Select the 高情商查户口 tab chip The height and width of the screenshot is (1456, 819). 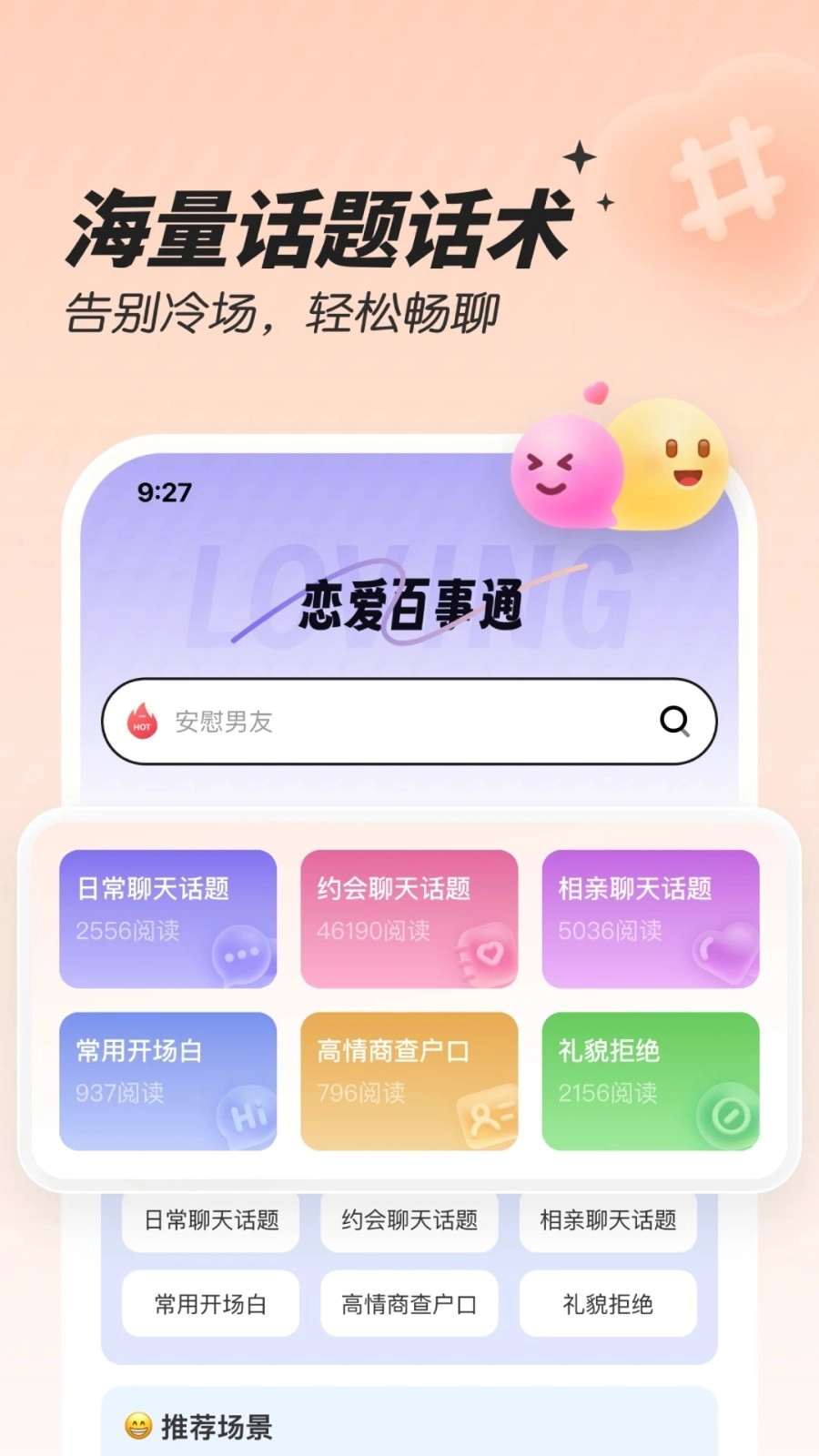click(409, 1303)
